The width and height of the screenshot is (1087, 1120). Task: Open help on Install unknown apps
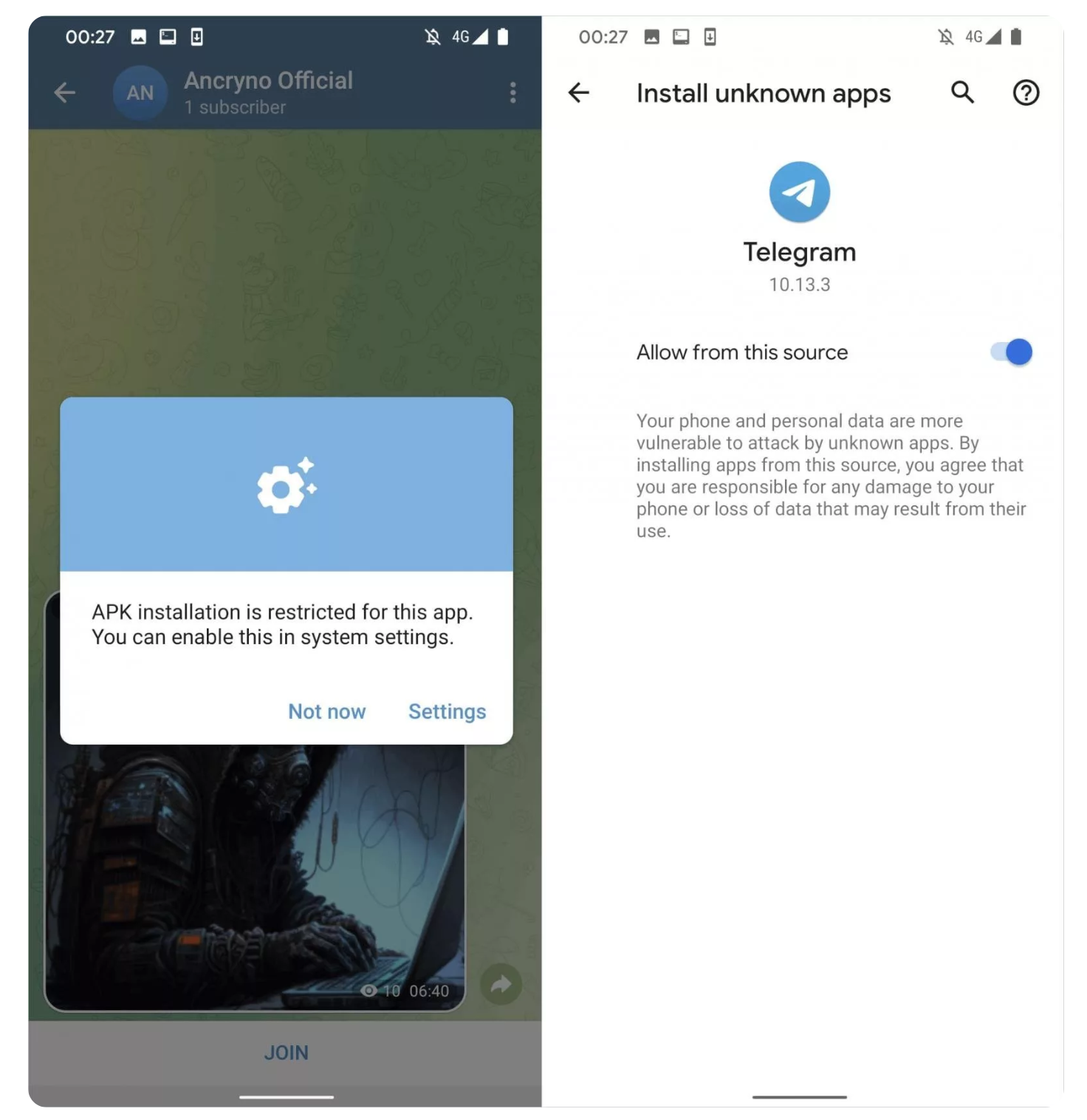[1025, 92]
